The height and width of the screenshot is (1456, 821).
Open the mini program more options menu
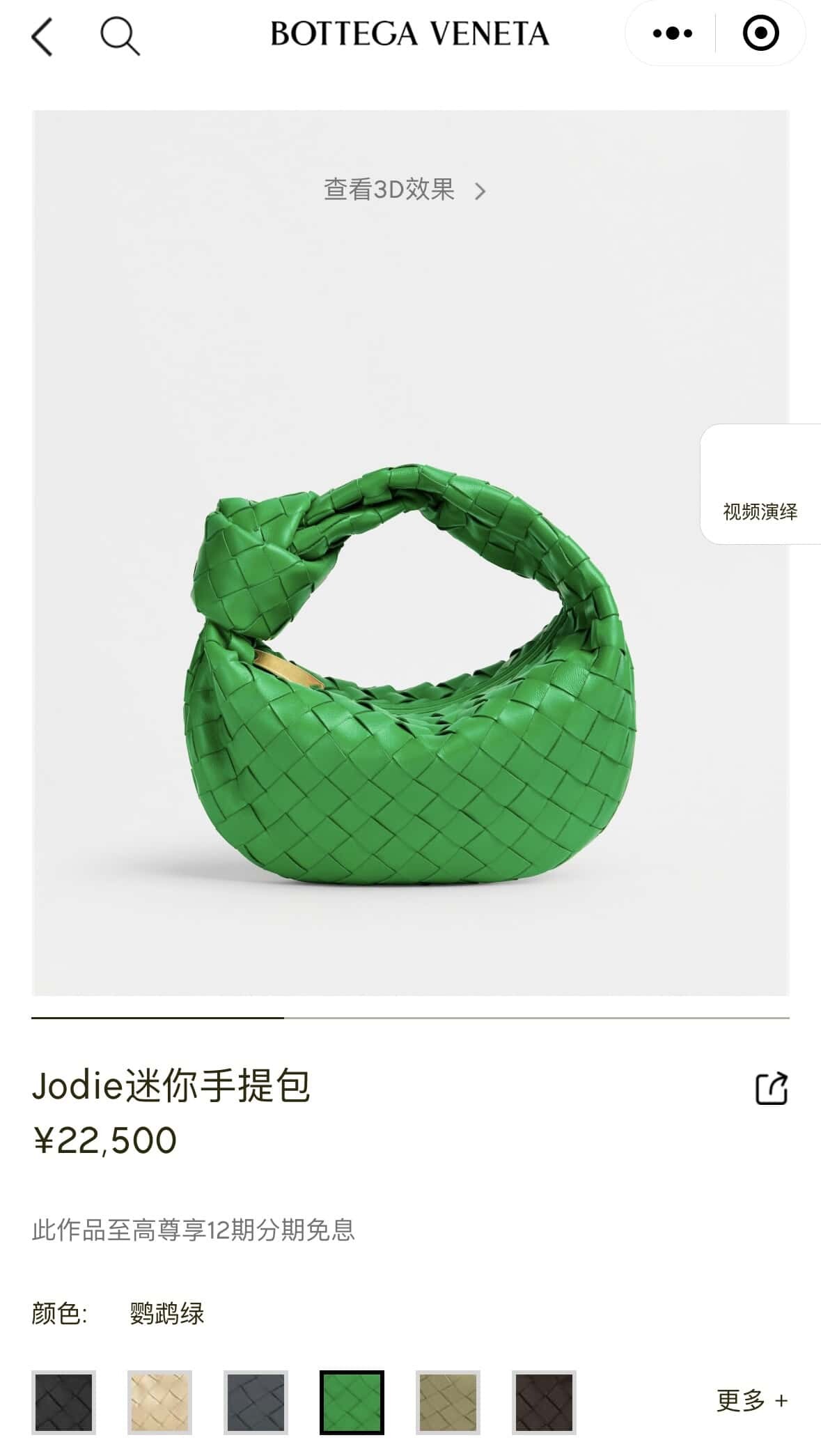pos(672,33)
